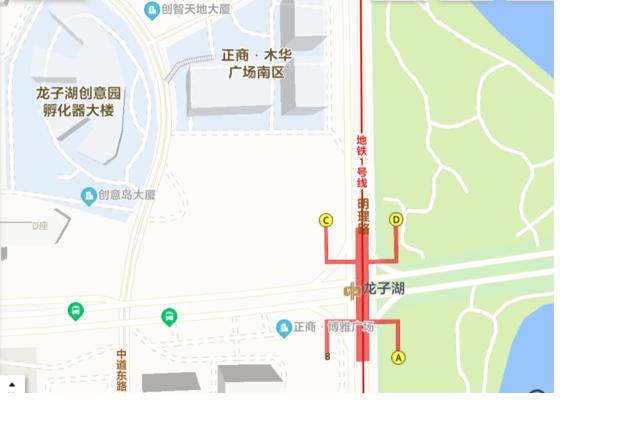The height and width of the screenshot is (441, 621).
Task: Tap the bus stop at the left edge
Action: [75, 312]
